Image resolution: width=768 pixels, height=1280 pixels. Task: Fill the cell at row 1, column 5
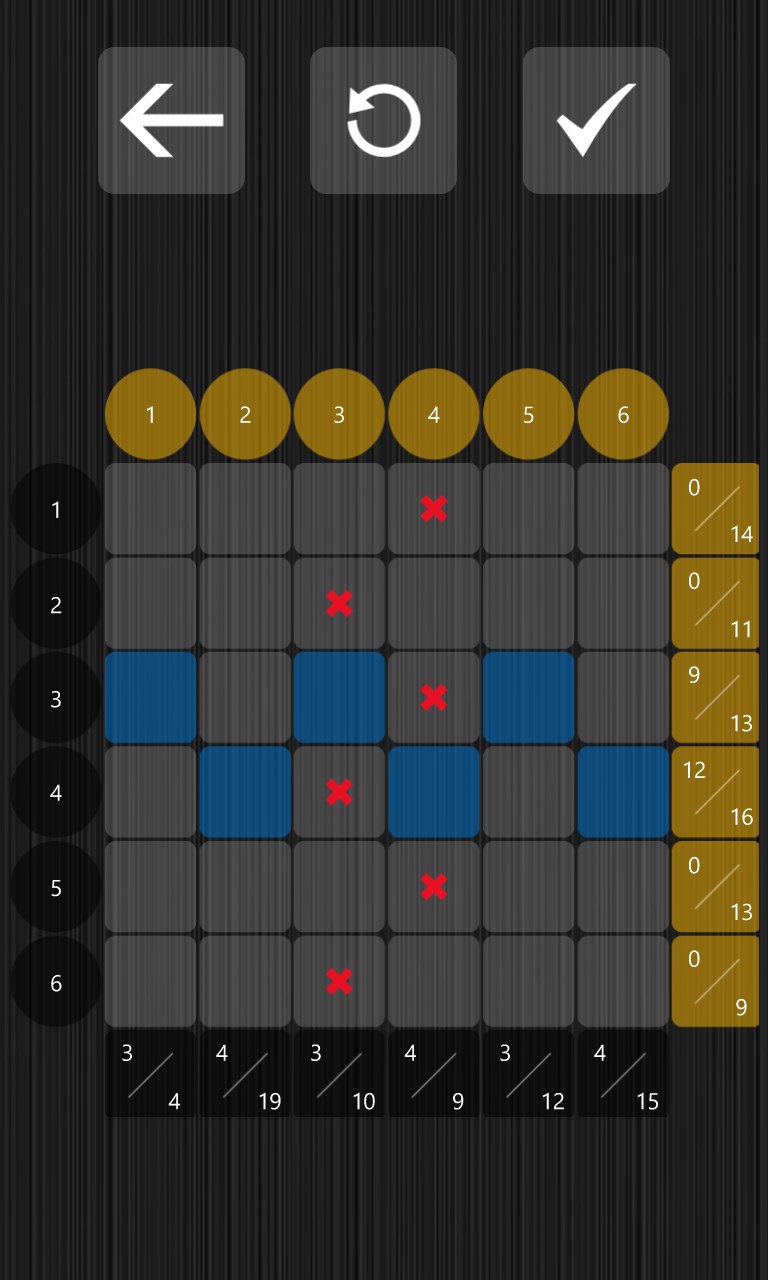(x=528, y=509)
